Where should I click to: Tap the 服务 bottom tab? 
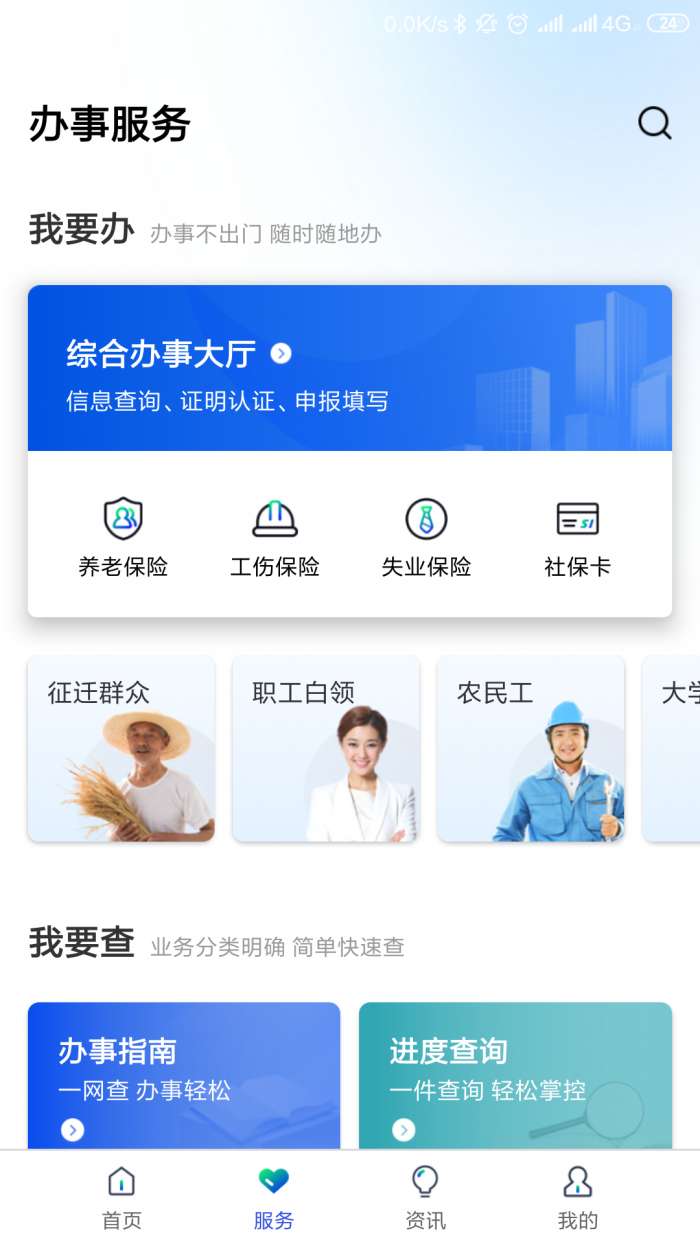click(x=273, y=1197)
